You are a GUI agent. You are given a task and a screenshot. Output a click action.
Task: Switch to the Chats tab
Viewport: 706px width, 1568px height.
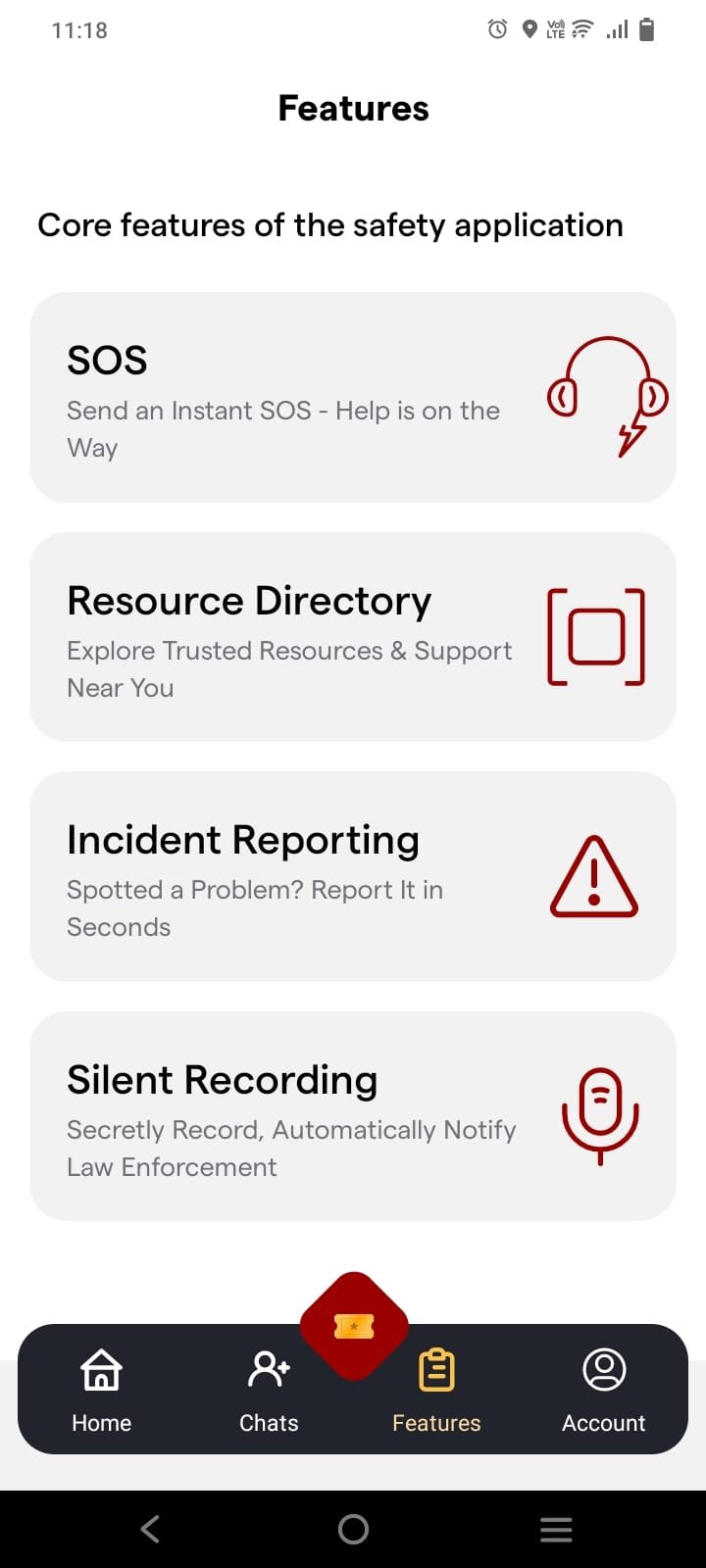point(269,1390)
